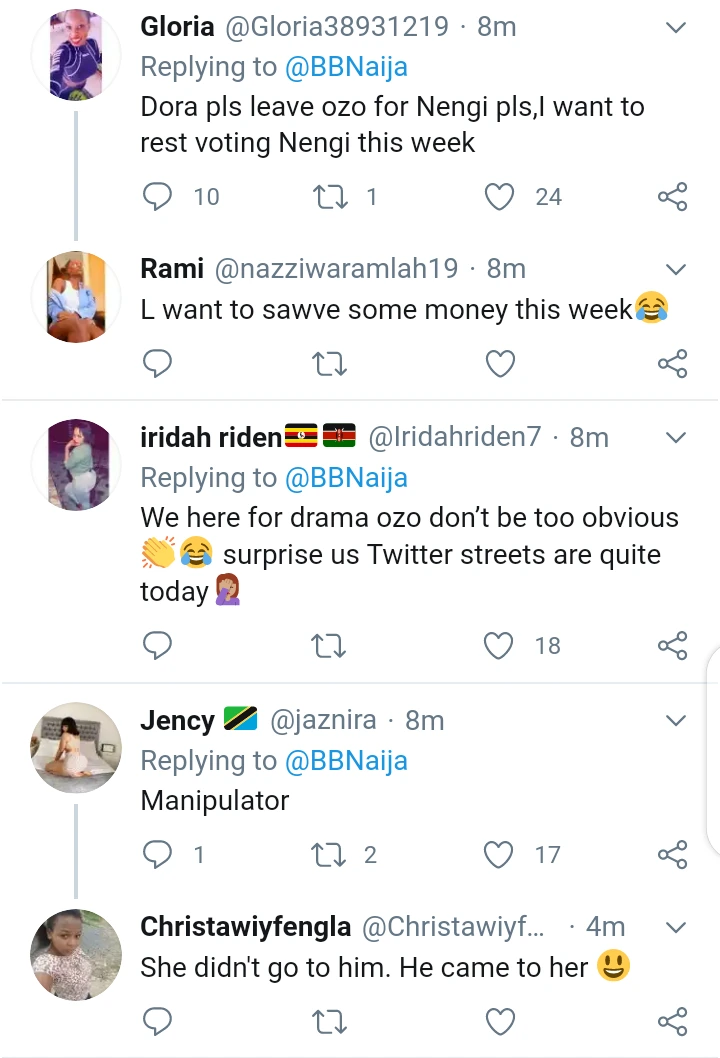
Task: Like Christawiyfengla's comment
Action: click(x=499, y=1021)
